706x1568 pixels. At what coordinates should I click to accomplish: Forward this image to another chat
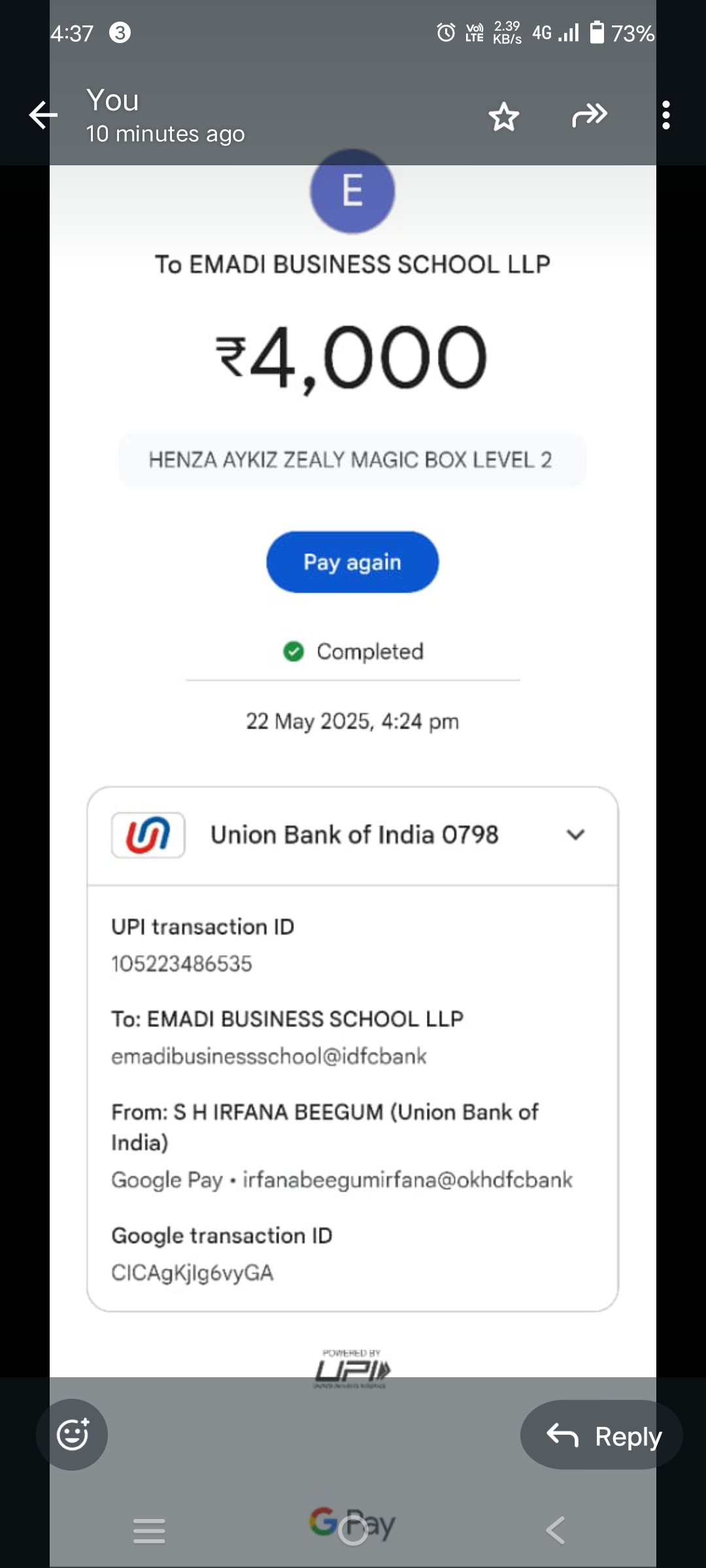click(x=589, y=116)
